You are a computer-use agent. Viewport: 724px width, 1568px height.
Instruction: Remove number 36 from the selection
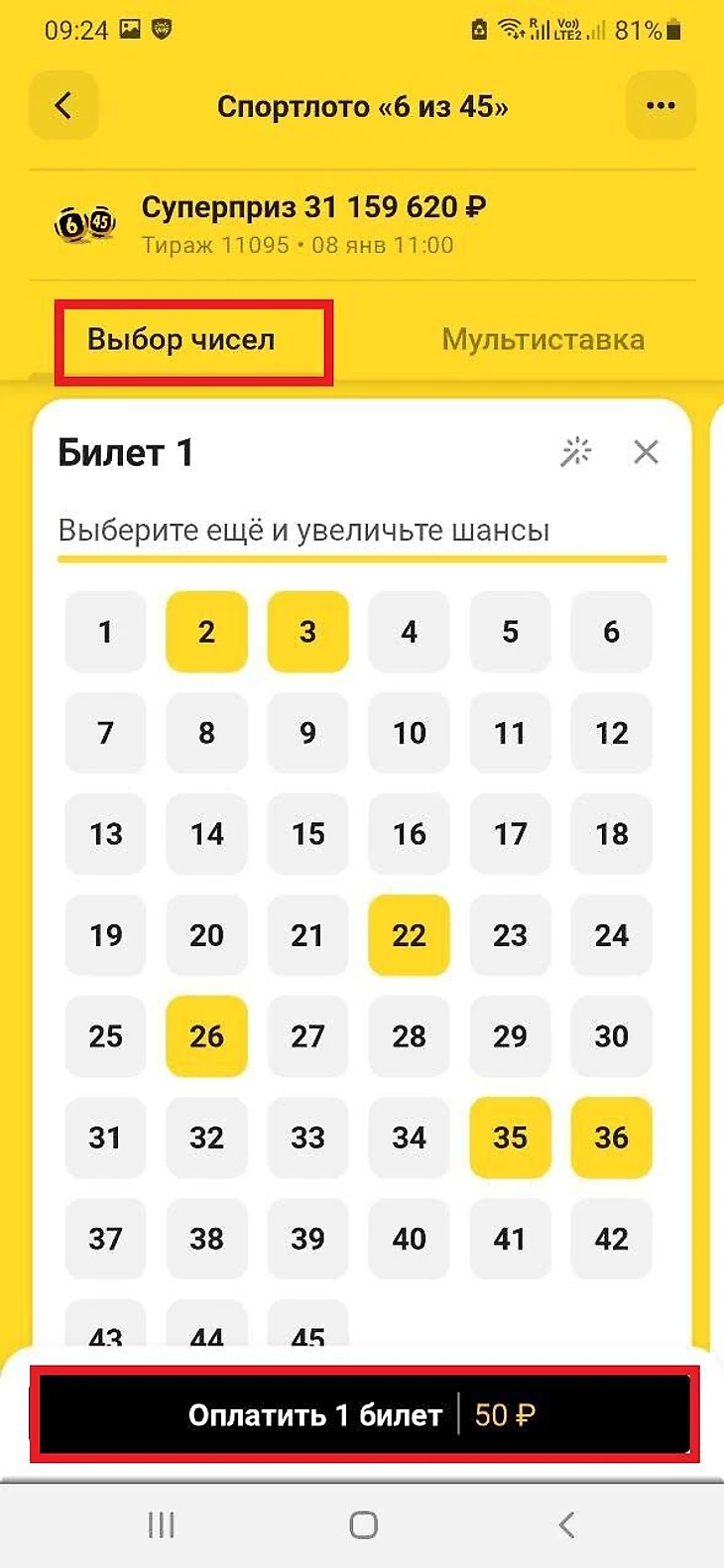(611, 1138)
